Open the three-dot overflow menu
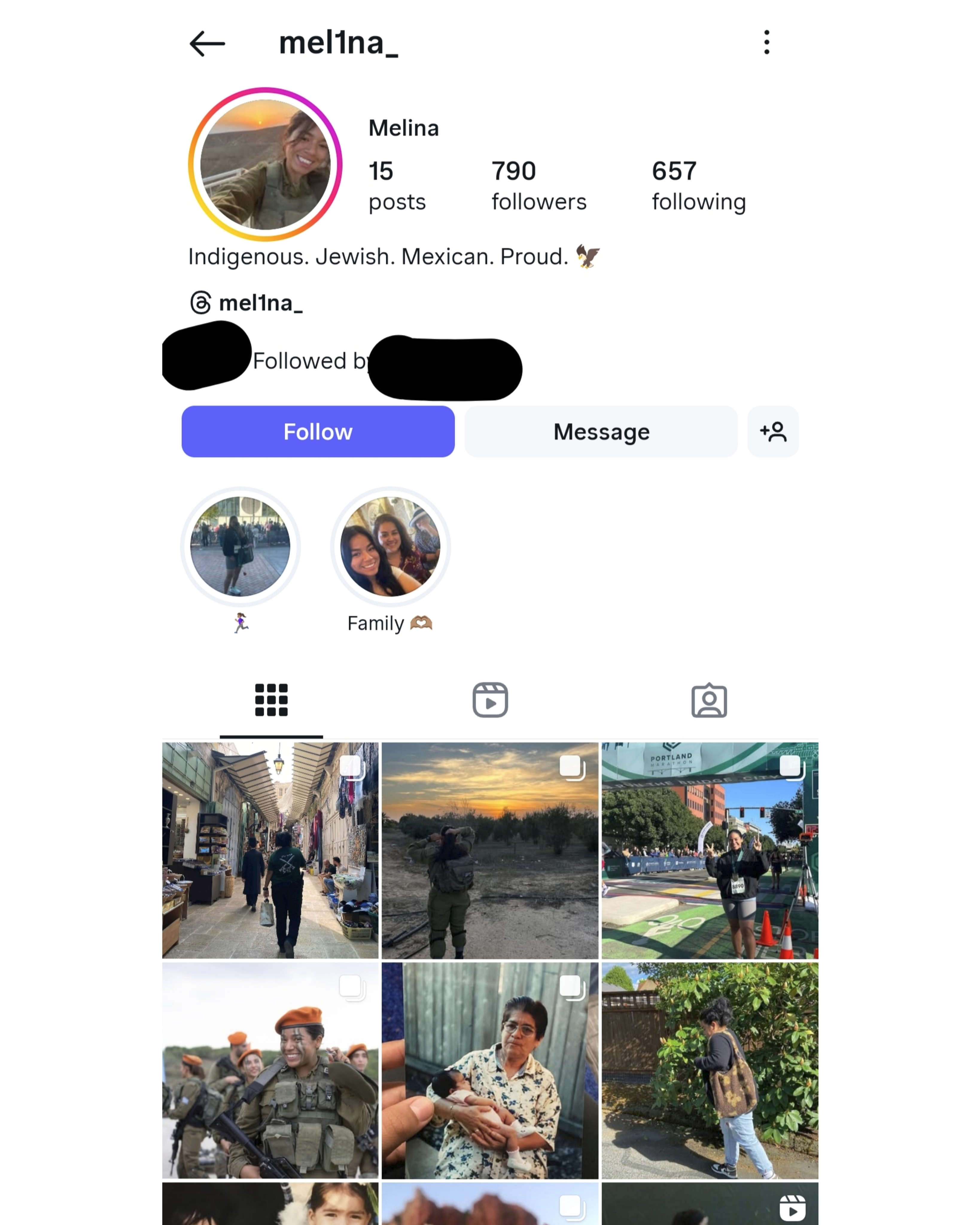 767,42
